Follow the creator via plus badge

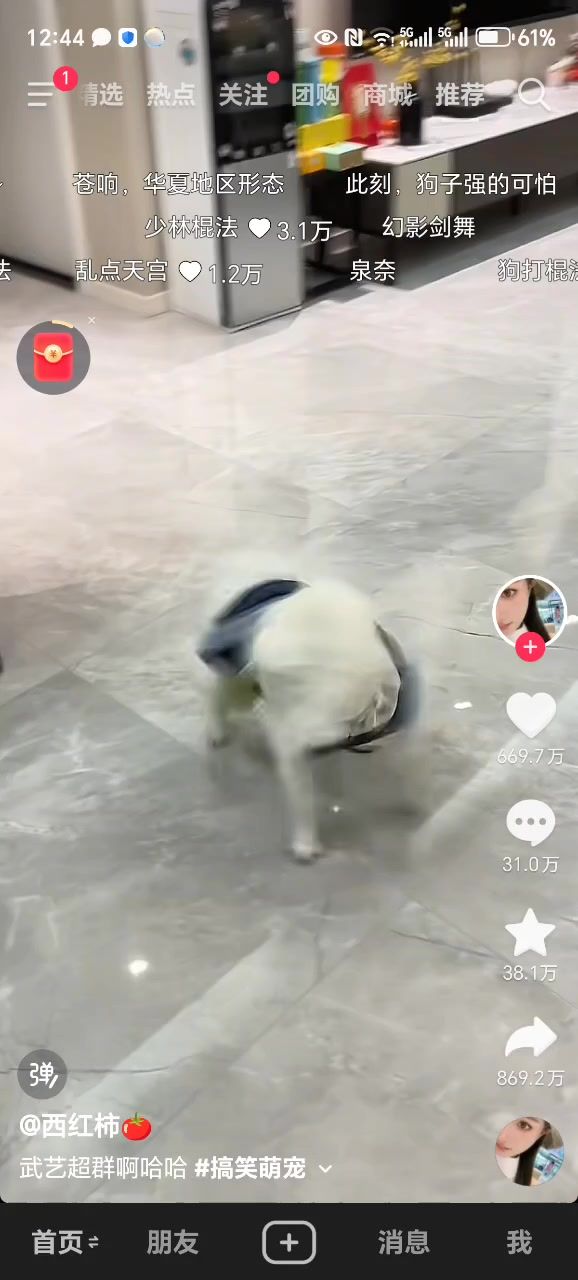tap(530, 647)
